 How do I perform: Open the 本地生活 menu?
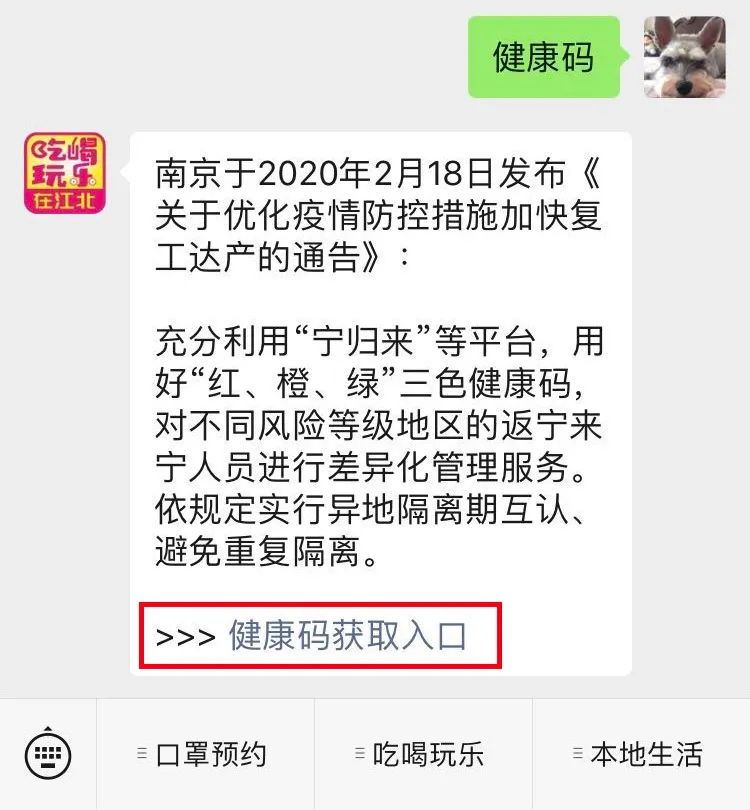click(640, 754)
